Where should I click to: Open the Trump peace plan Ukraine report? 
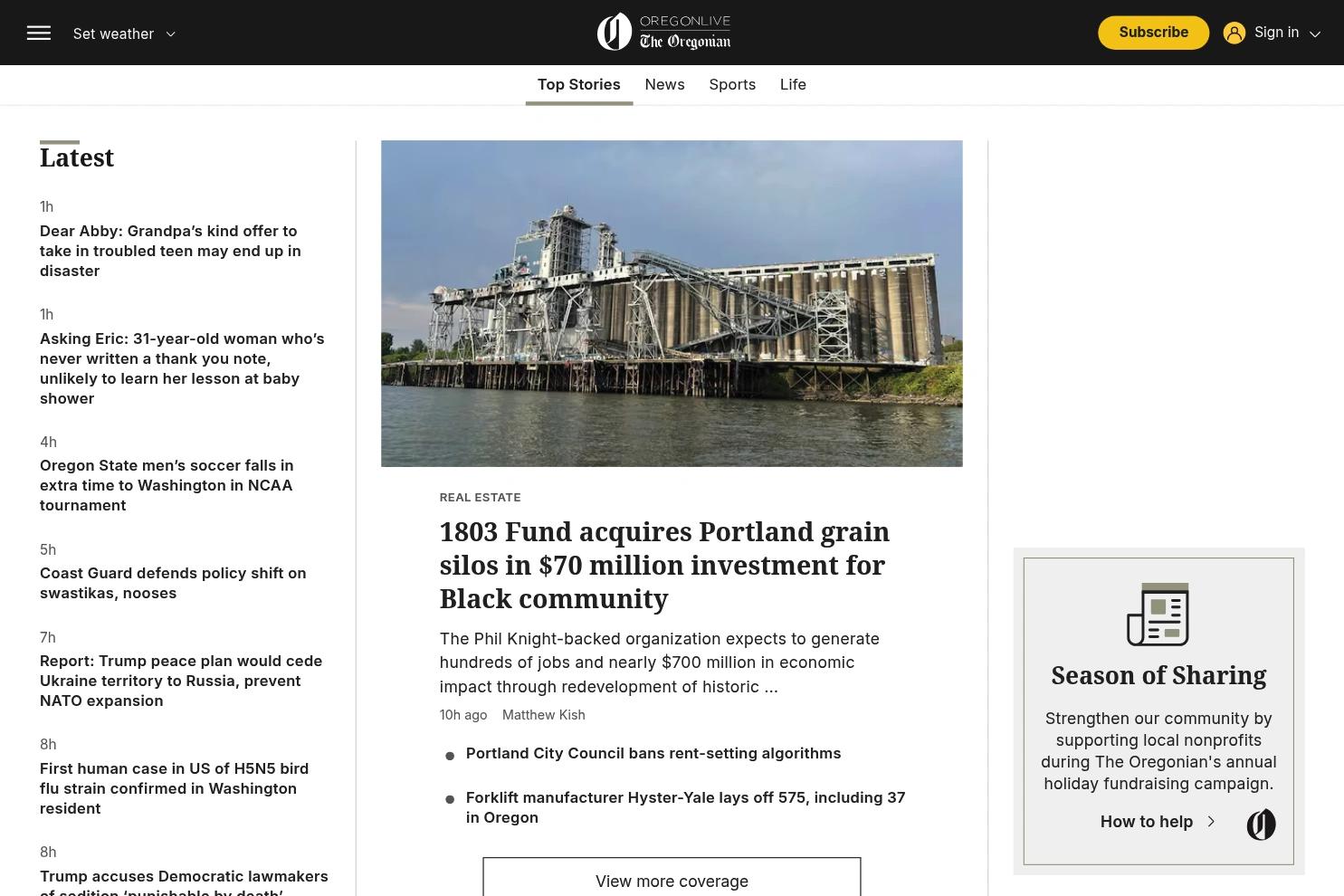tap(181, 681)
